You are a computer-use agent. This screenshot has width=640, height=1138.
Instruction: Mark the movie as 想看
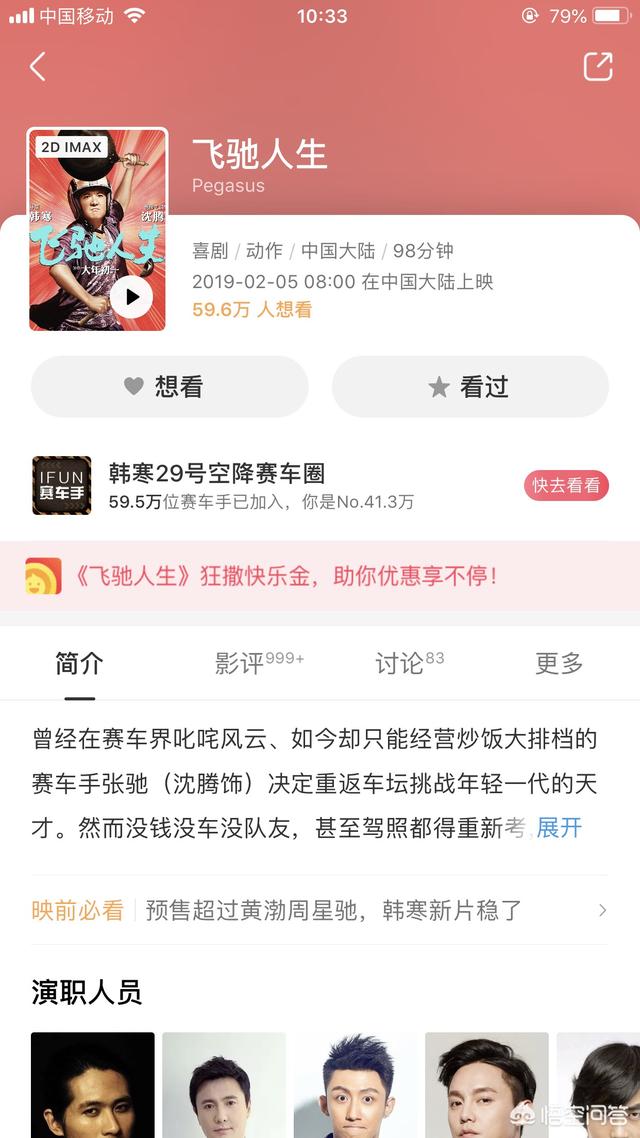click(x=170, y=387)
